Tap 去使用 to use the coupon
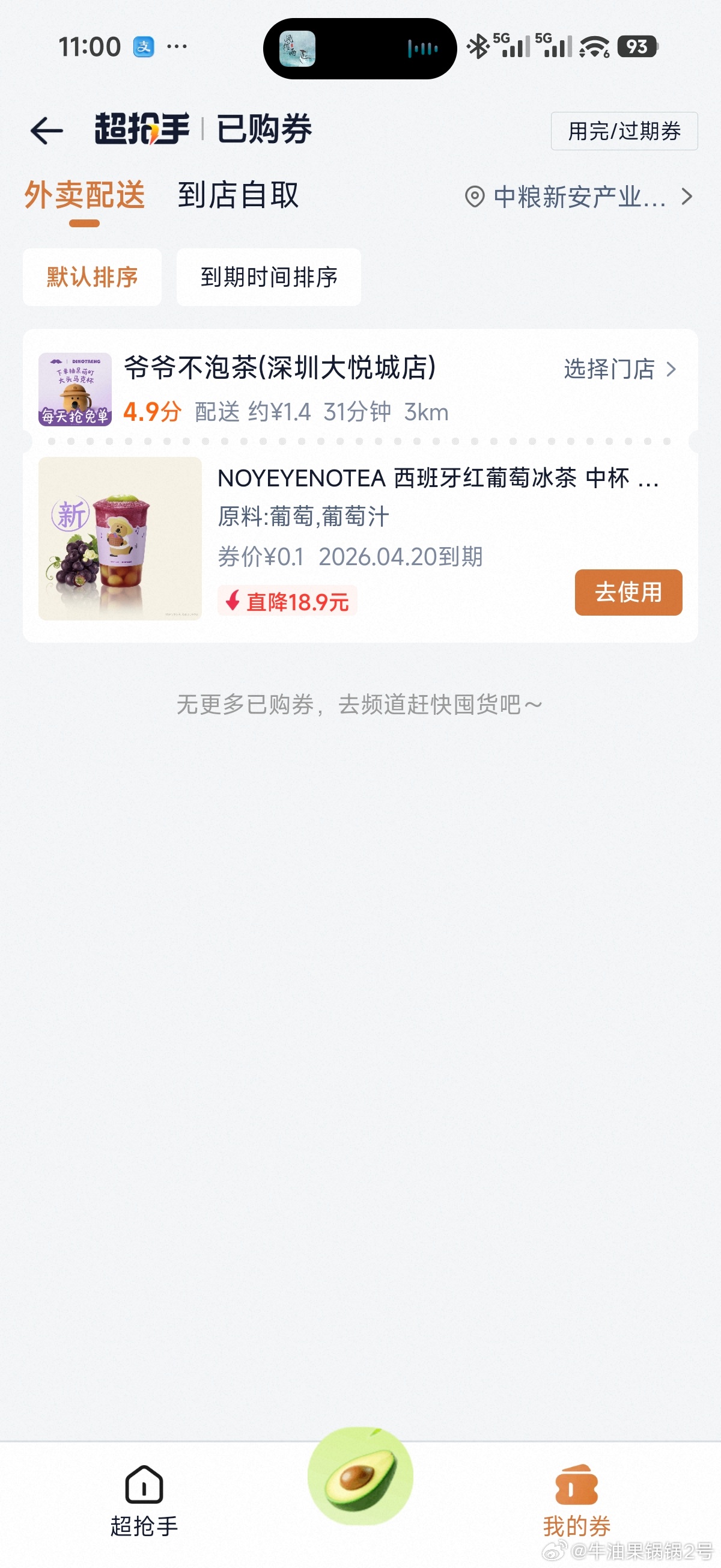 click(x=628, y=592)
